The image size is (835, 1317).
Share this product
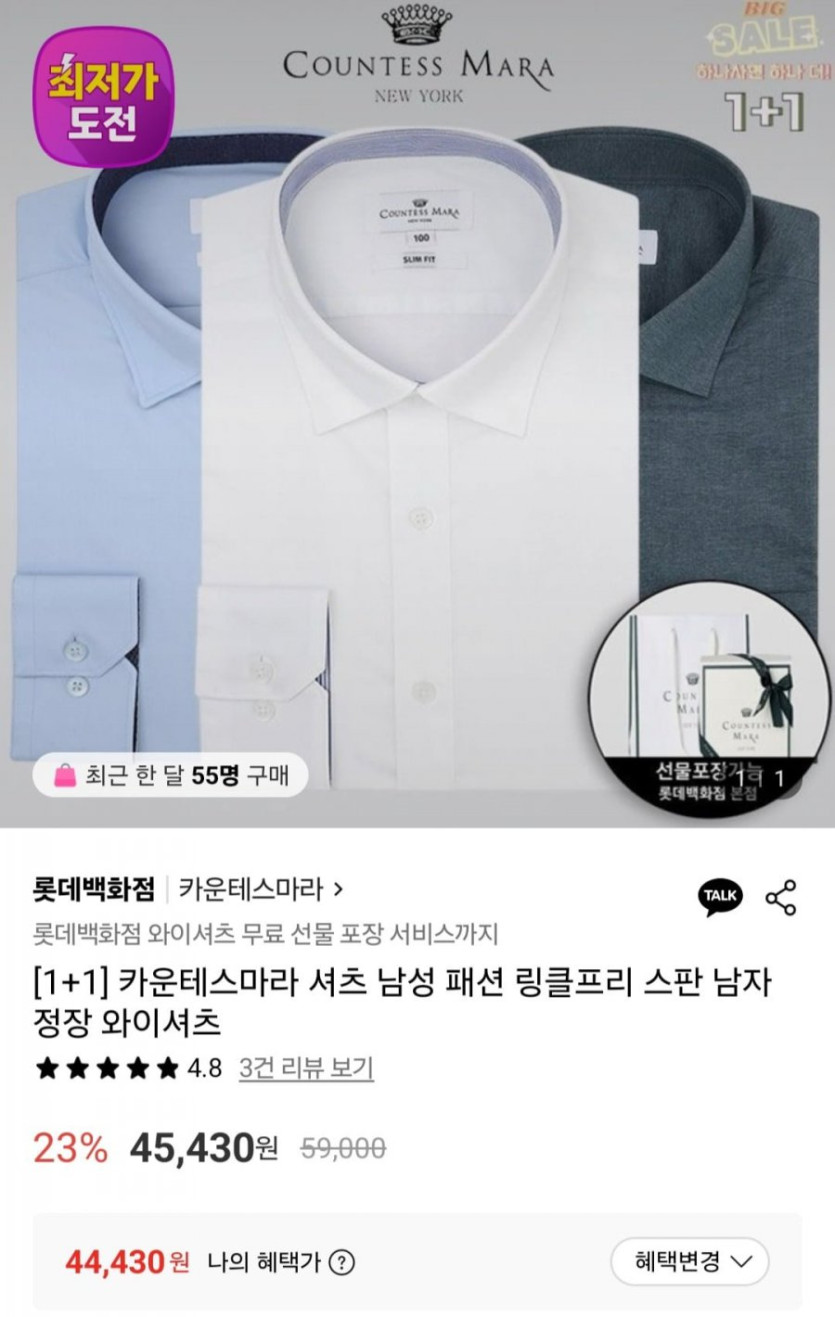pos(781,897)
